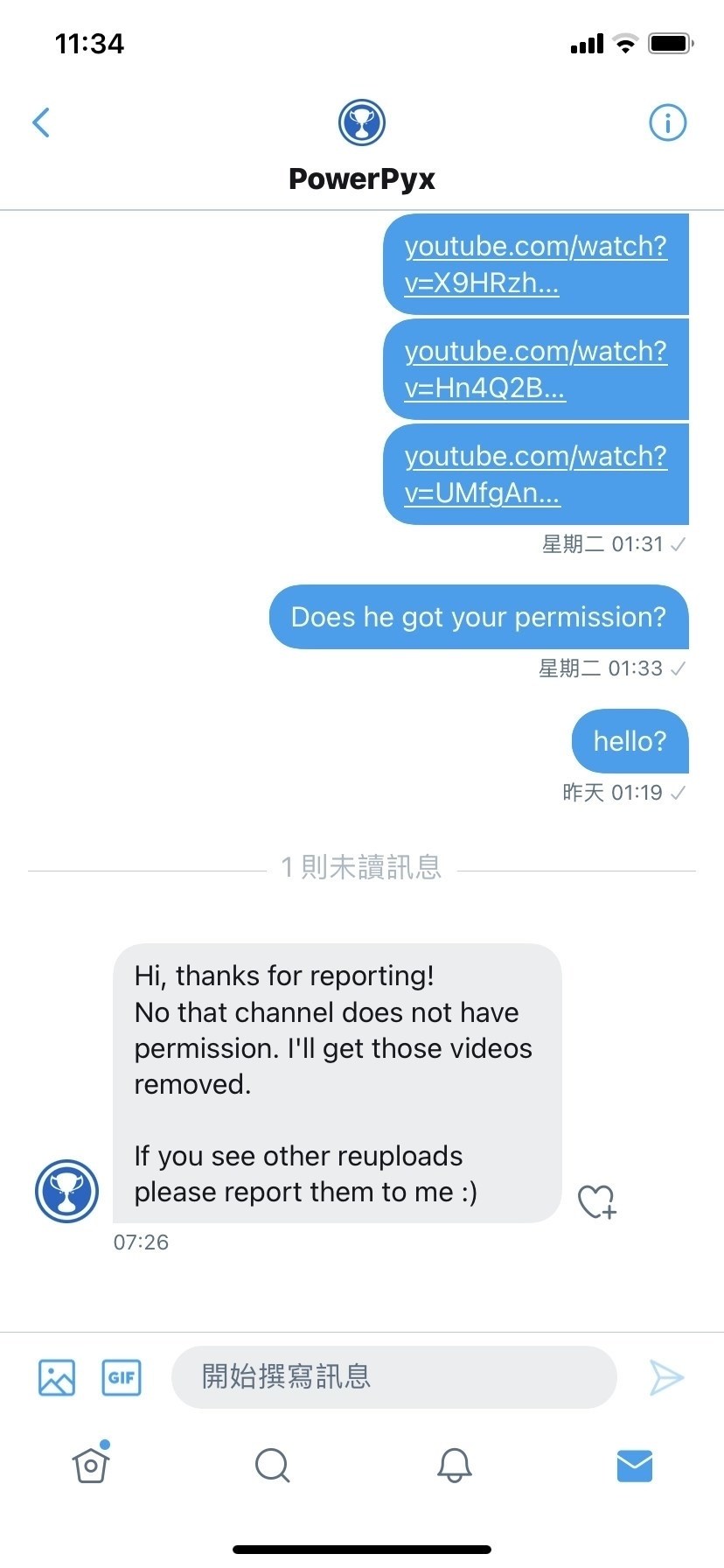Screen dimensions: 724x1568
Task: Open the conversation info icon
Action: pos(667,122)
